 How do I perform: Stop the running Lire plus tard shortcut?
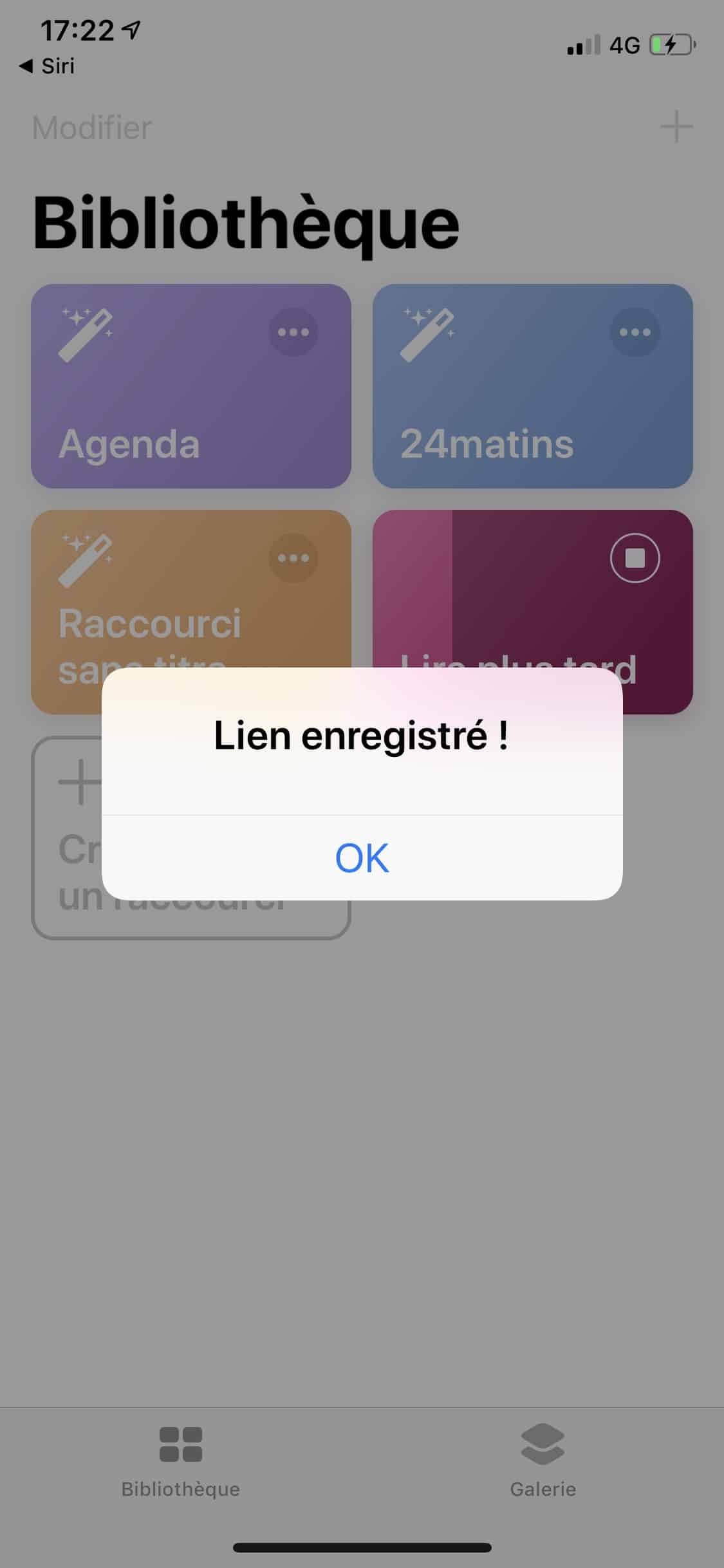coord(635,558)
